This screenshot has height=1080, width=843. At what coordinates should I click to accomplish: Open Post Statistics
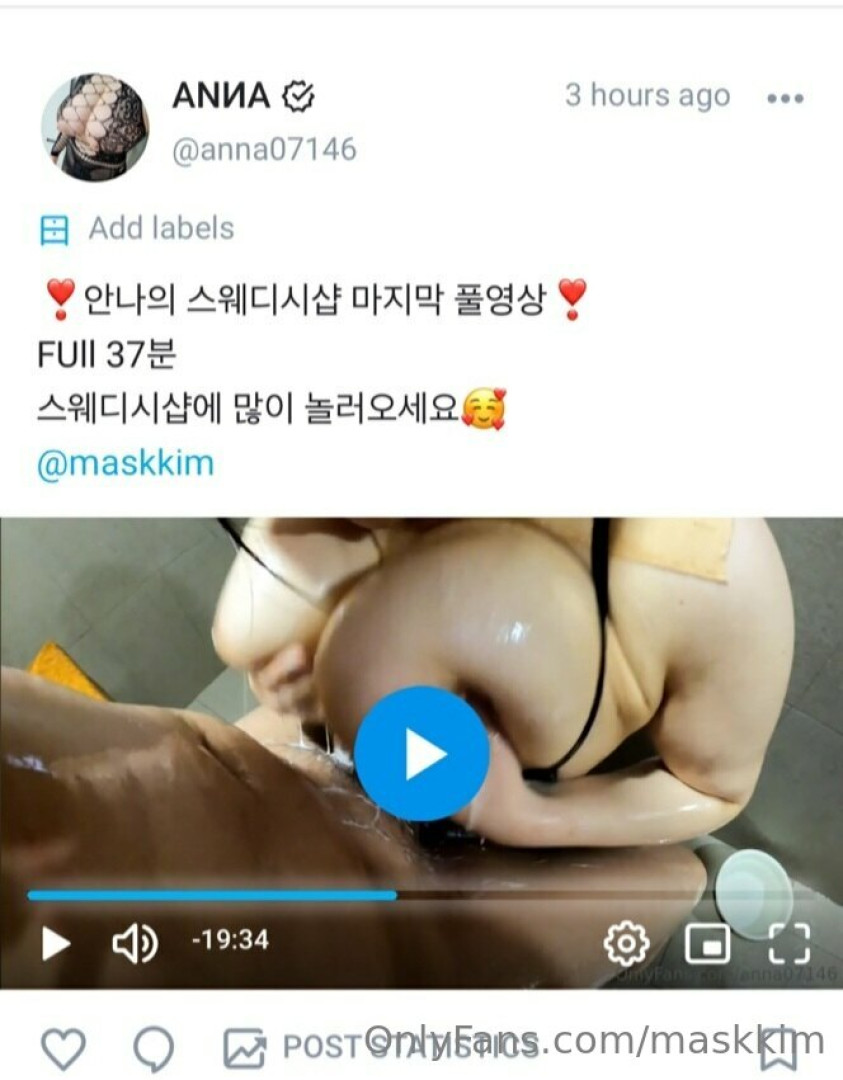[380, 1047]
